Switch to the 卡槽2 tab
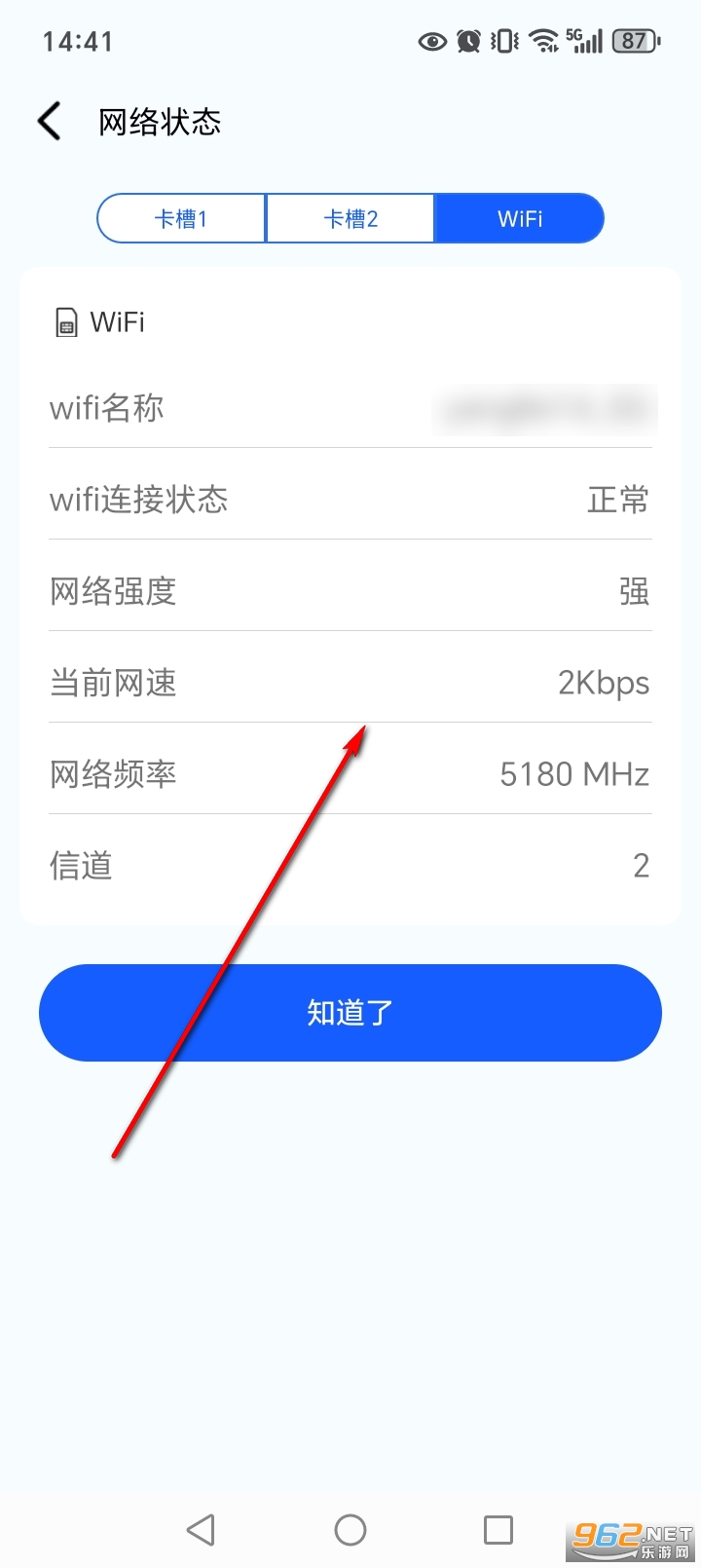 tap(350, 218)
